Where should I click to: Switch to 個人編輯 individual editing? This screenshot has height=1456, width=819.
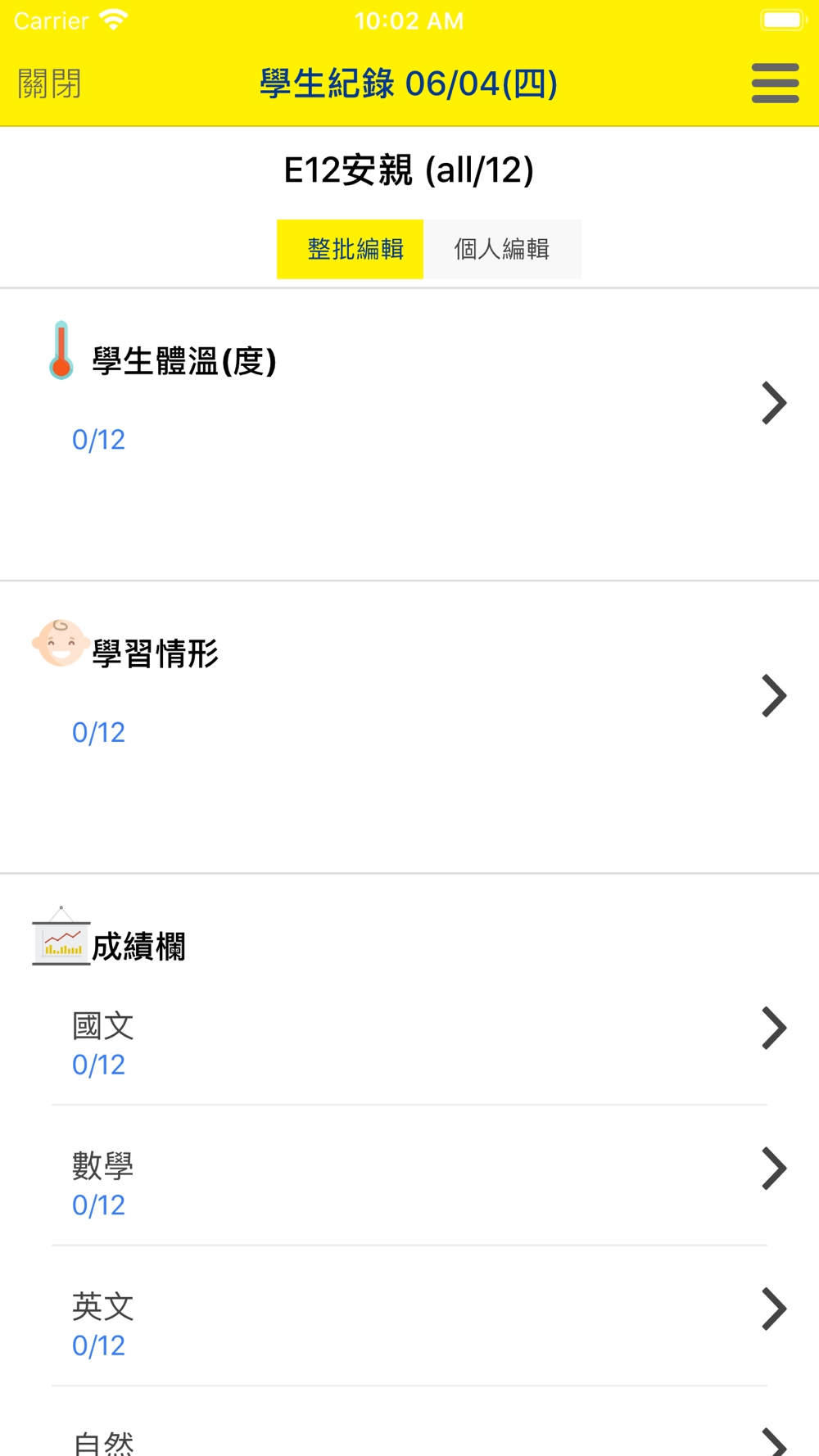coord(502,249)
